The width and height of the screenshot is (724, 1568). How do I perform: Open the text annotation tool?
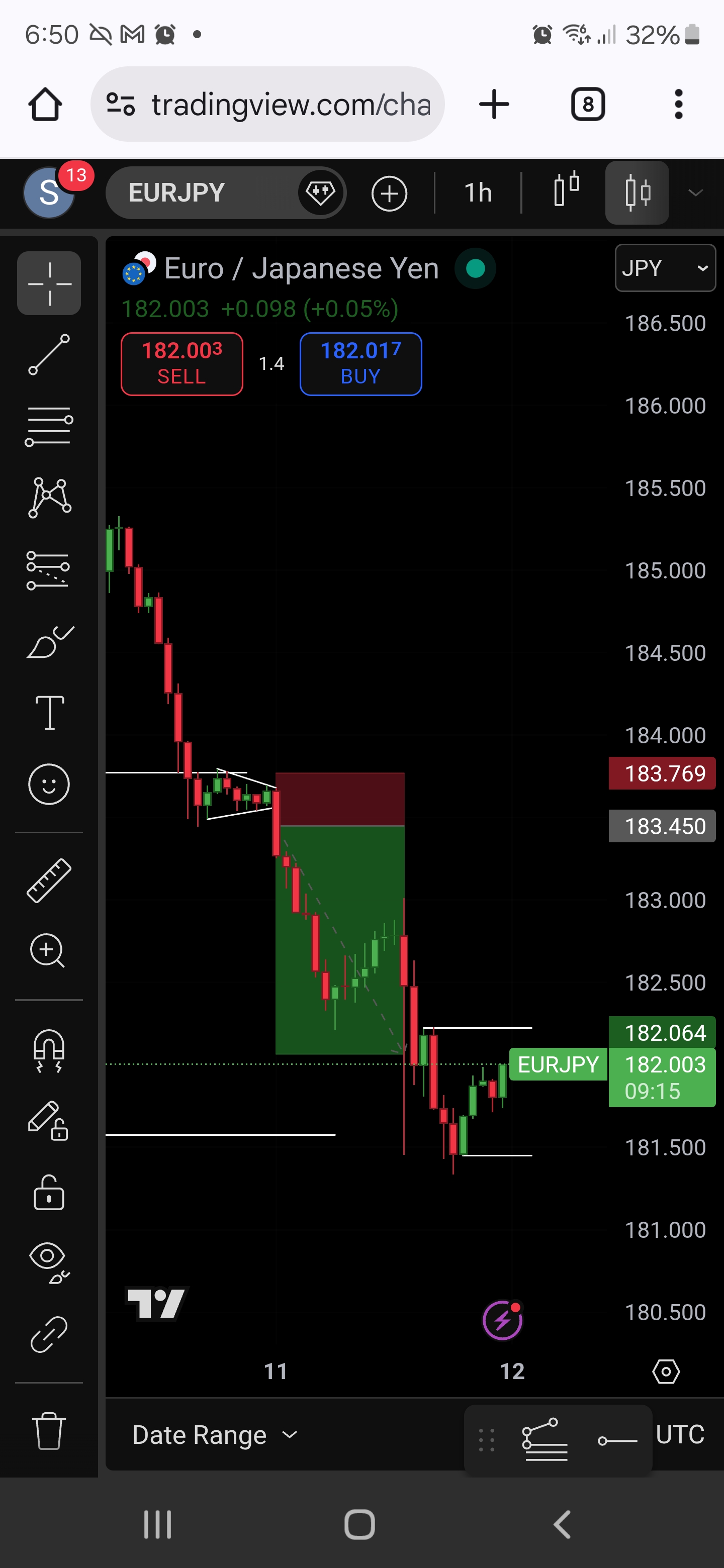click(x=49, y=712)
